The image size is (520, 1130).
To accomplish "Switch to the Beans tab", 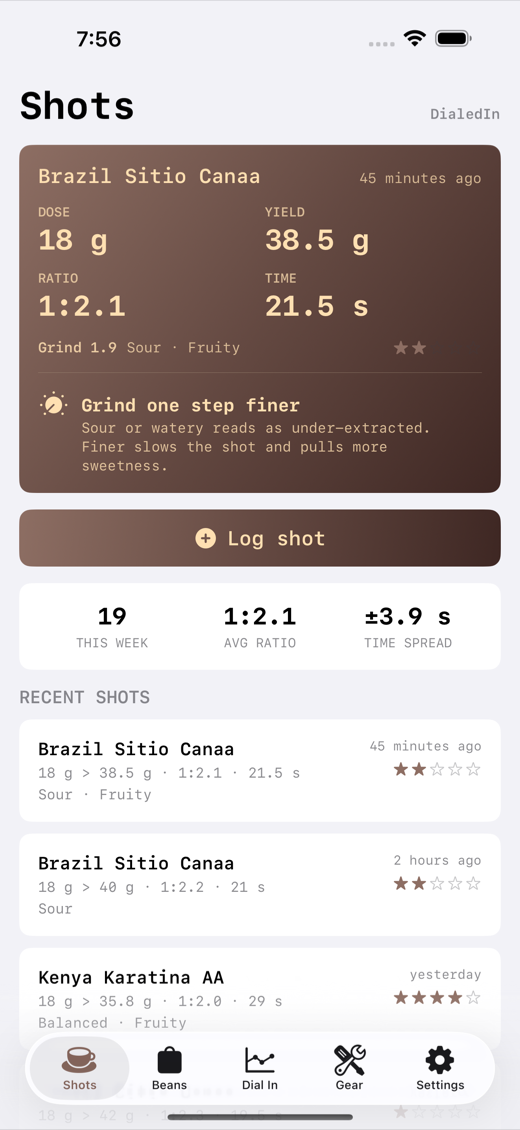I will click(x=169, y=1069).
